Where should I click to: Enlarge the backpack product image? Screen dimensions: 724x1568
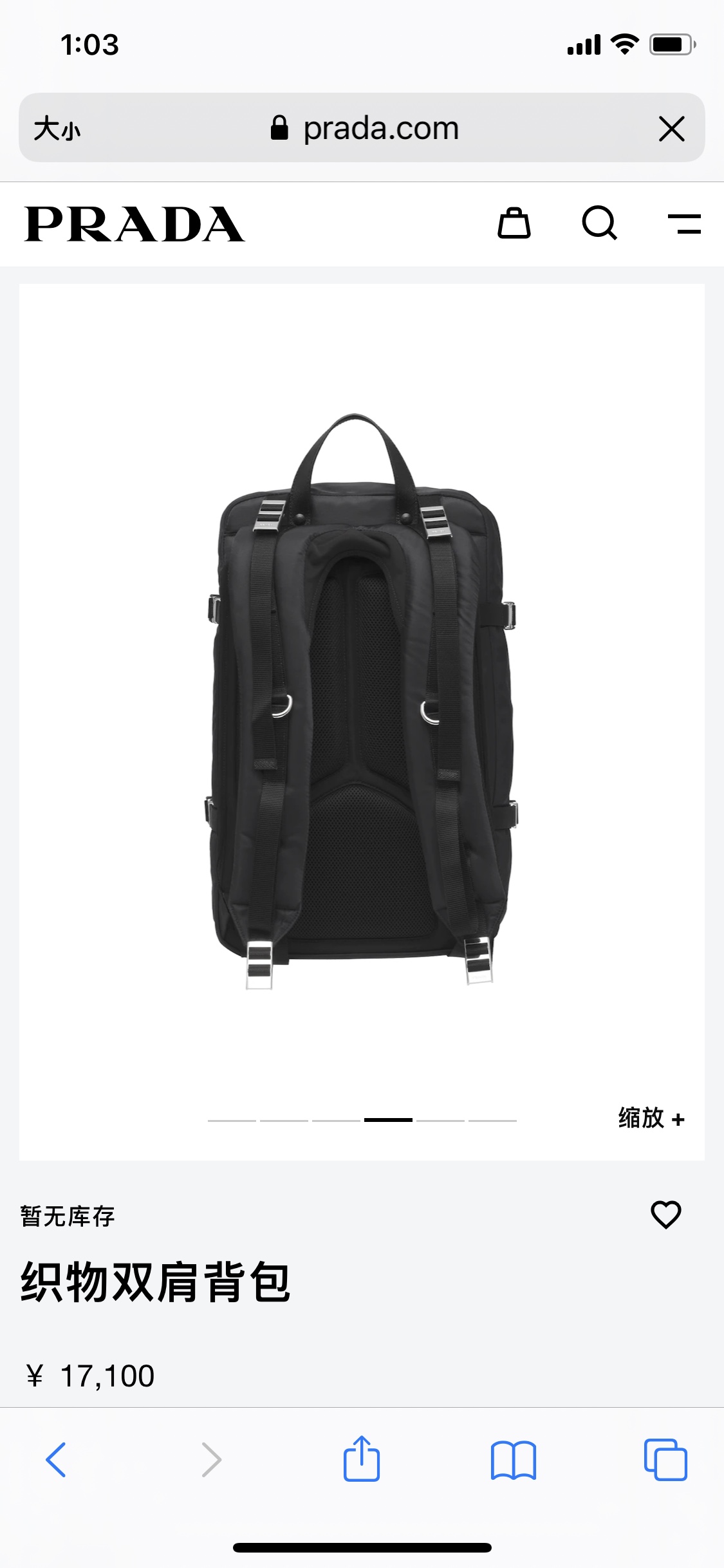362,702
